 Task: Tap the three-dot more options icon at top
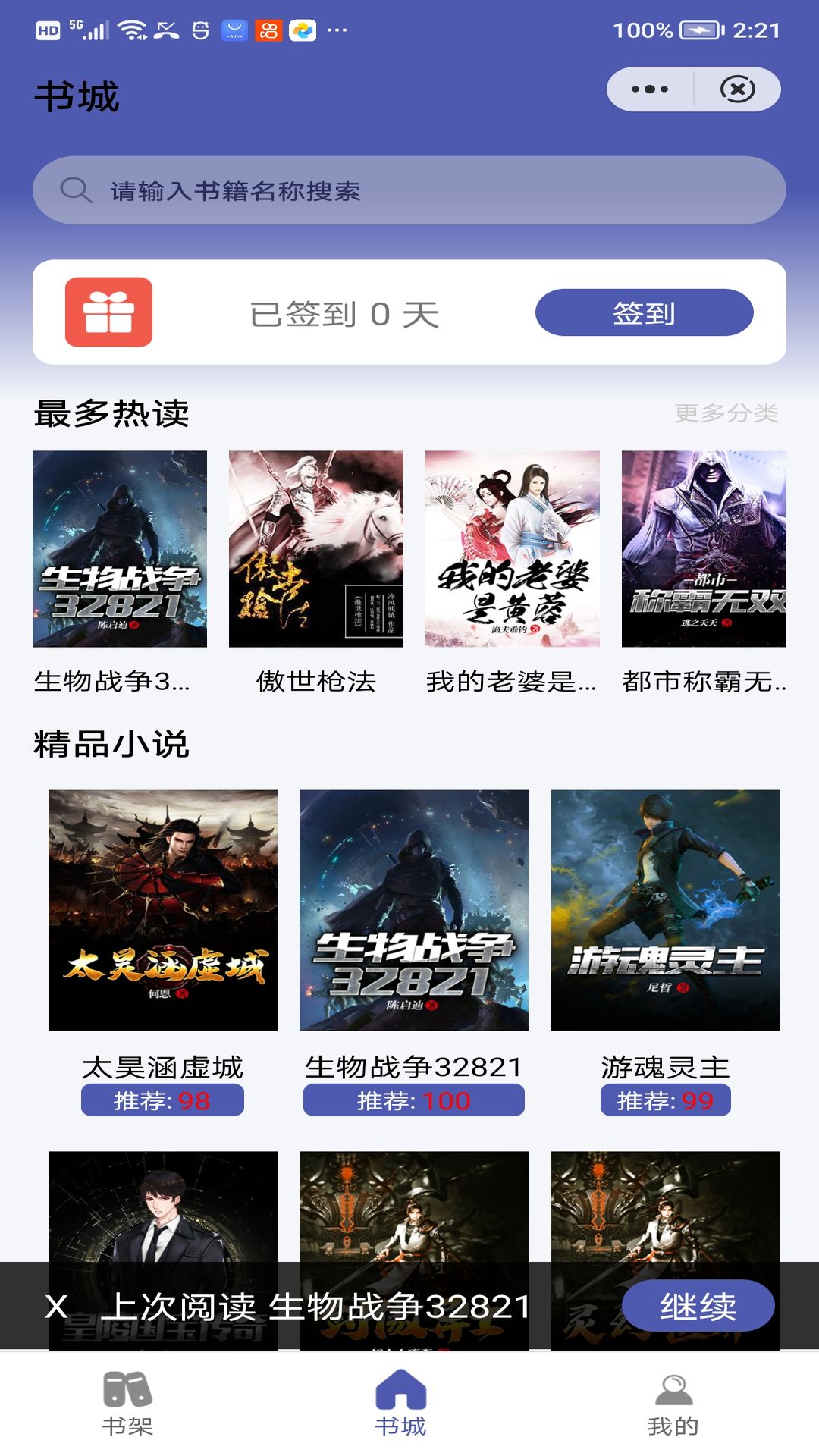pyautogui.click(x=648, y=89)
